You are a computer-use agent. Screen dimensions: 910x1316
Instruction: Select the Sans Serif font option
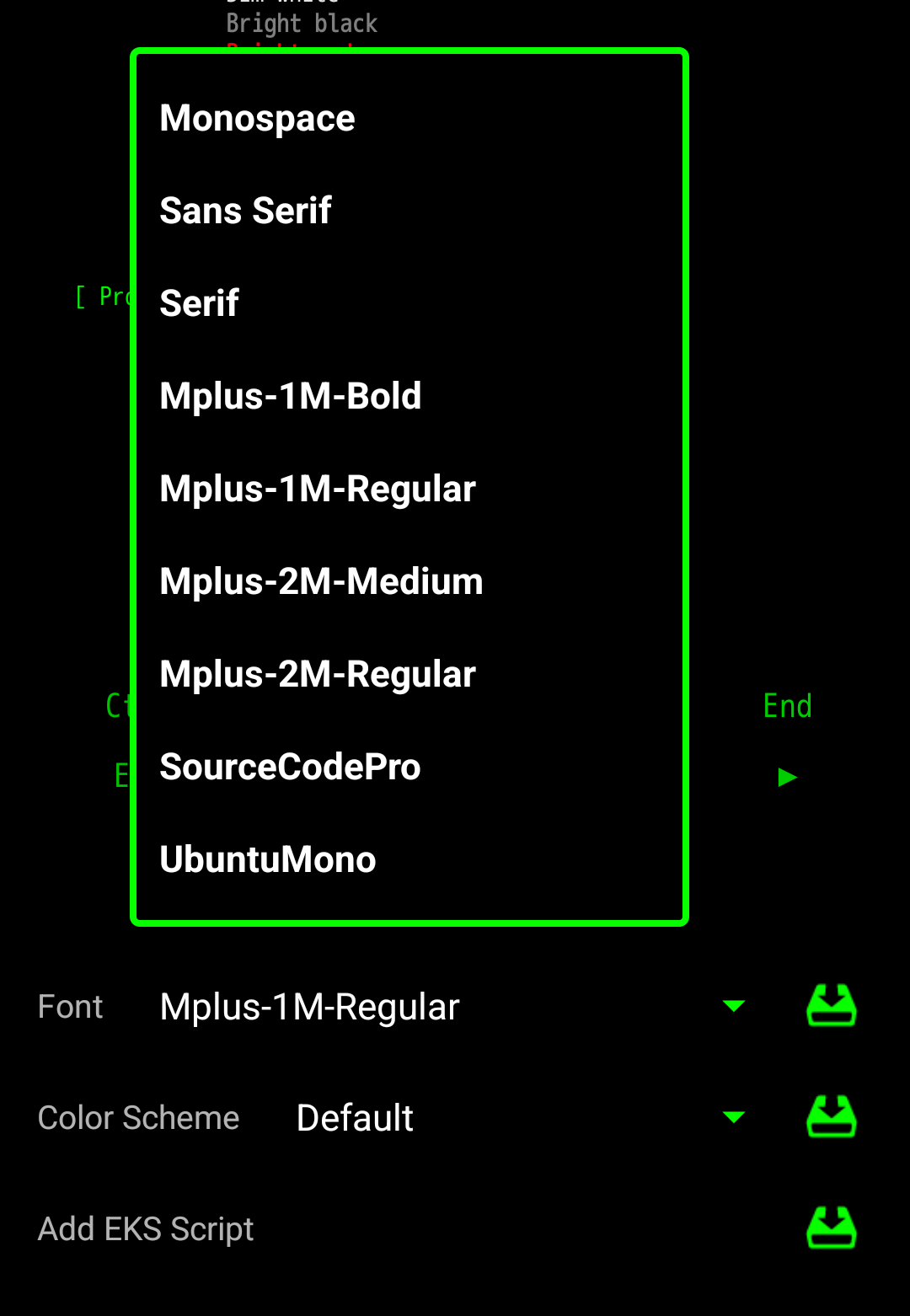[245, 211]
